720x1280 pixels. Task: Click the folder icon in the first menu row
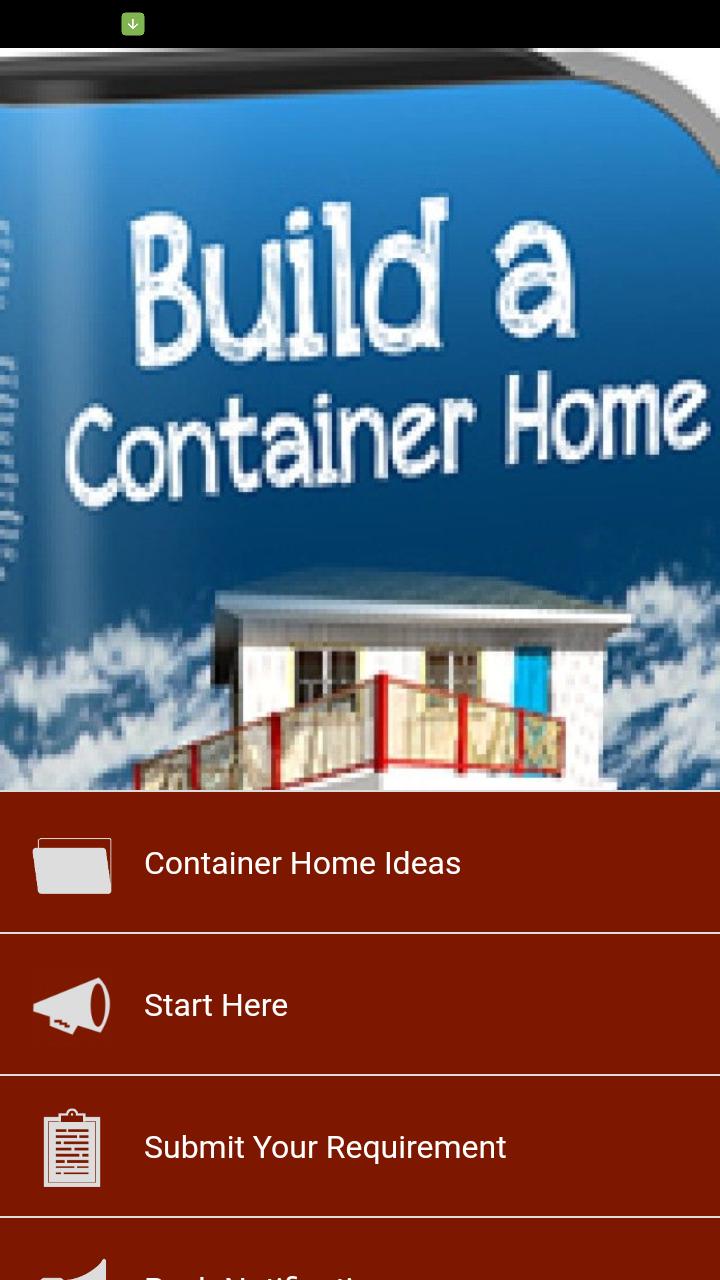[x=72, y=863]
